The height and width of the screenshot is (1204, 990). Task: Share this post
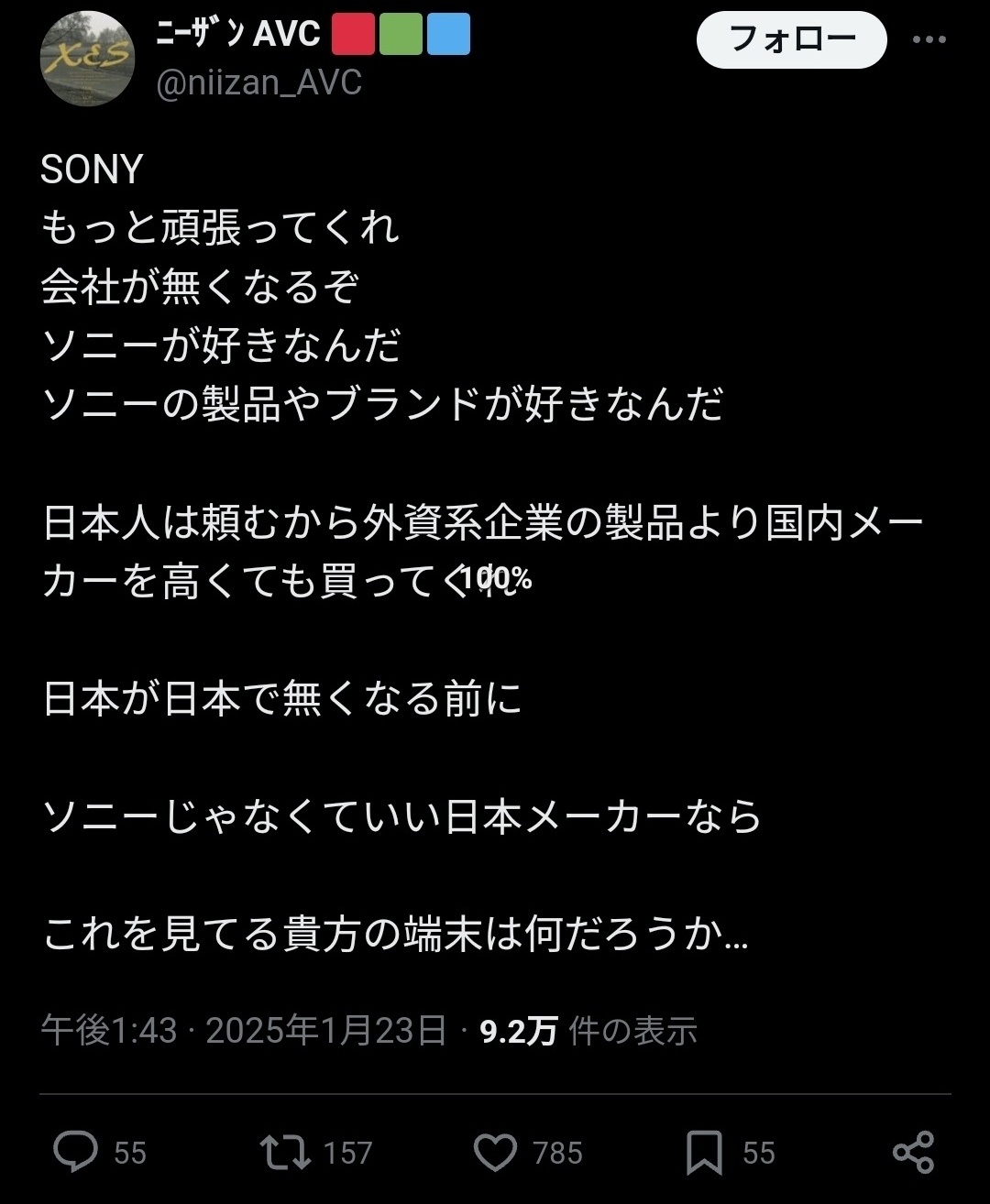tap(913, 1152)
